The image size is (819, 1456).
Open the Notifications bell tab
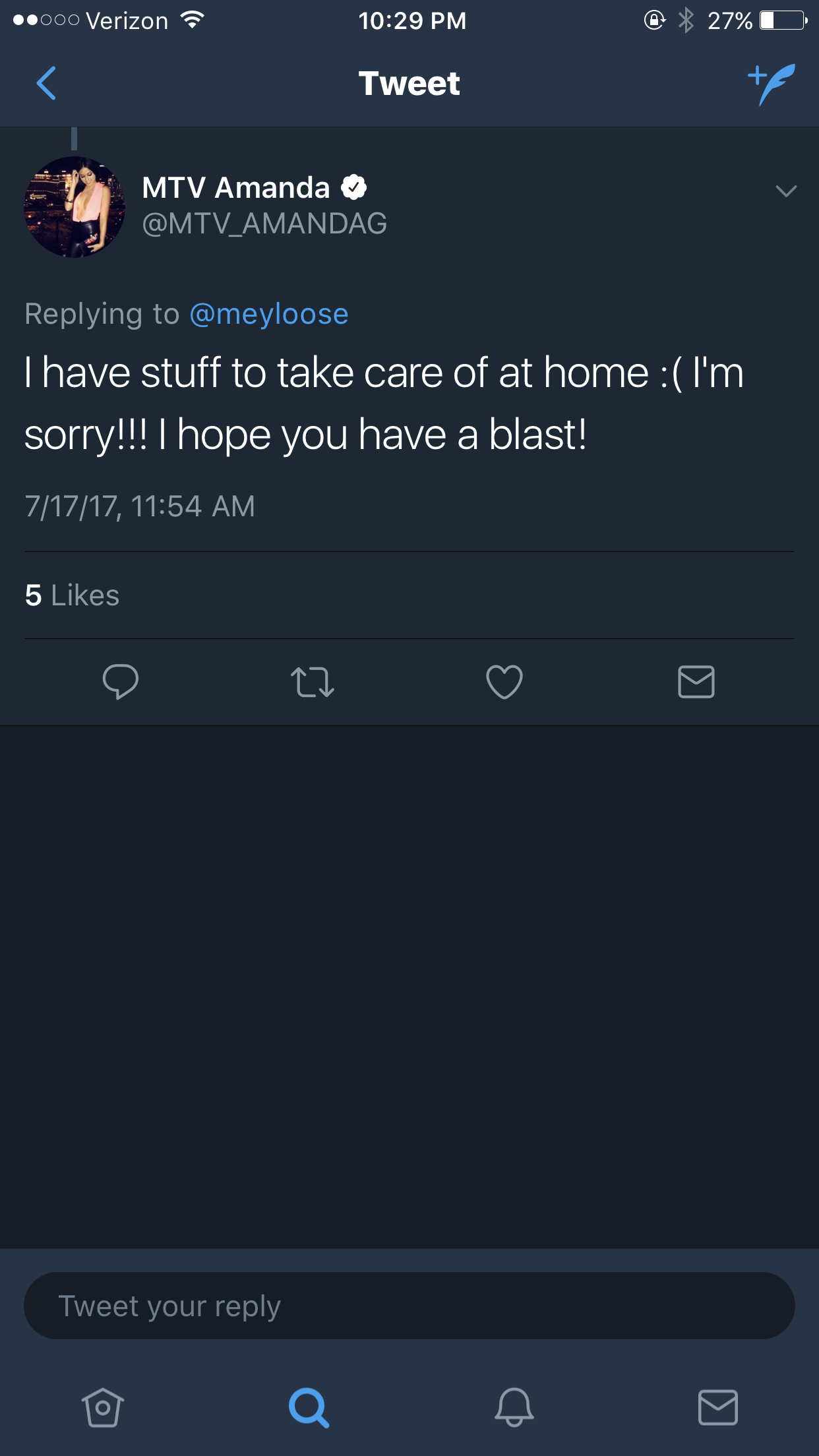[514, 1407]
